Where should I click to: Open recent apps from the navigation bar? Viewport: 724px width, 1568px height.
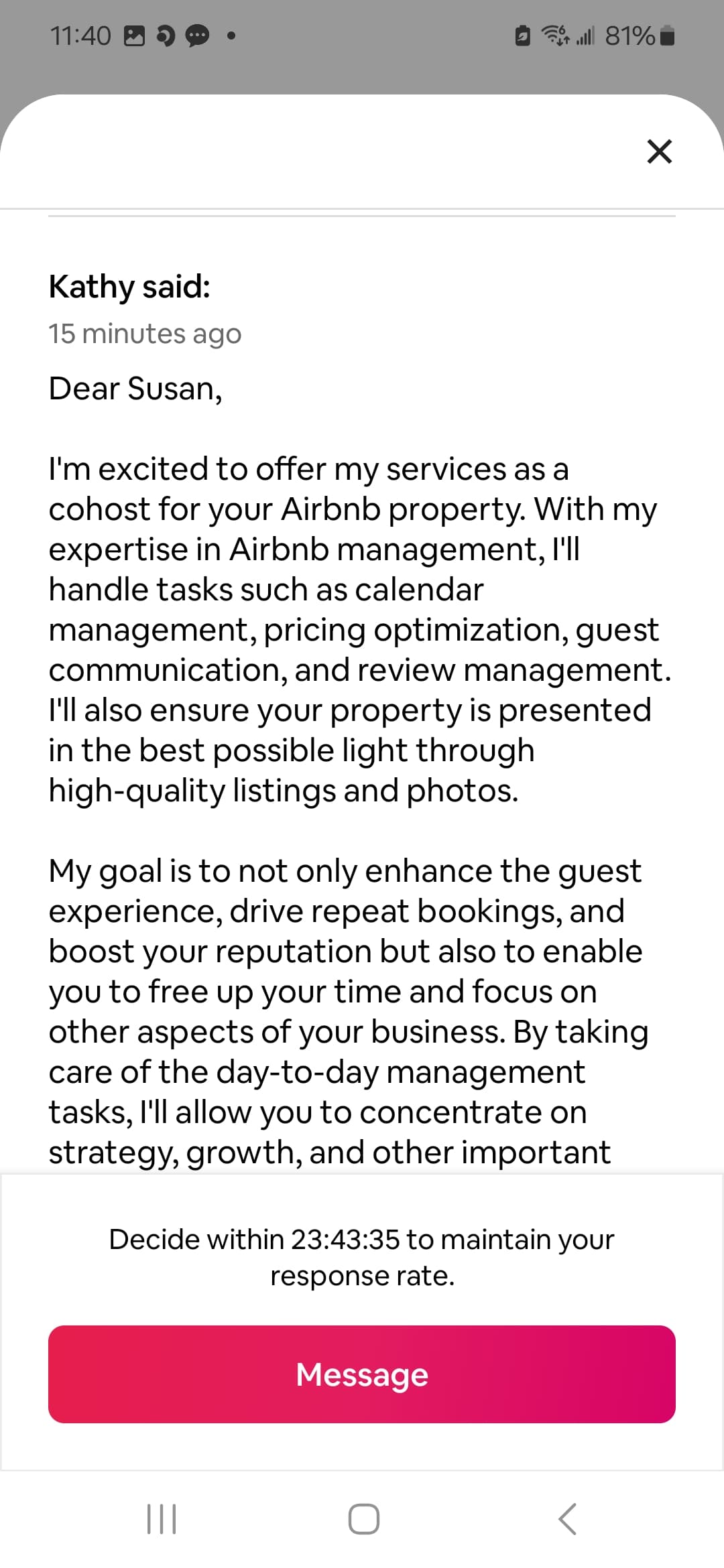coord(161,1519)
